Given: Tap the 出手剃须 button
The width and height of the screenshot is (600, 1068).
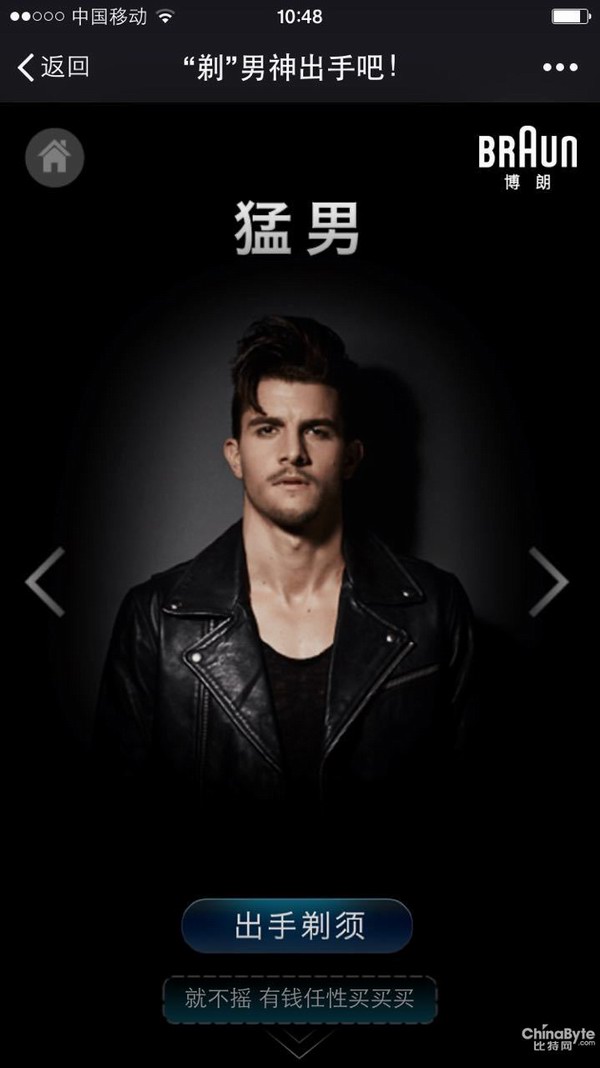Looking at the screenshot, I should tap(297, 925).
